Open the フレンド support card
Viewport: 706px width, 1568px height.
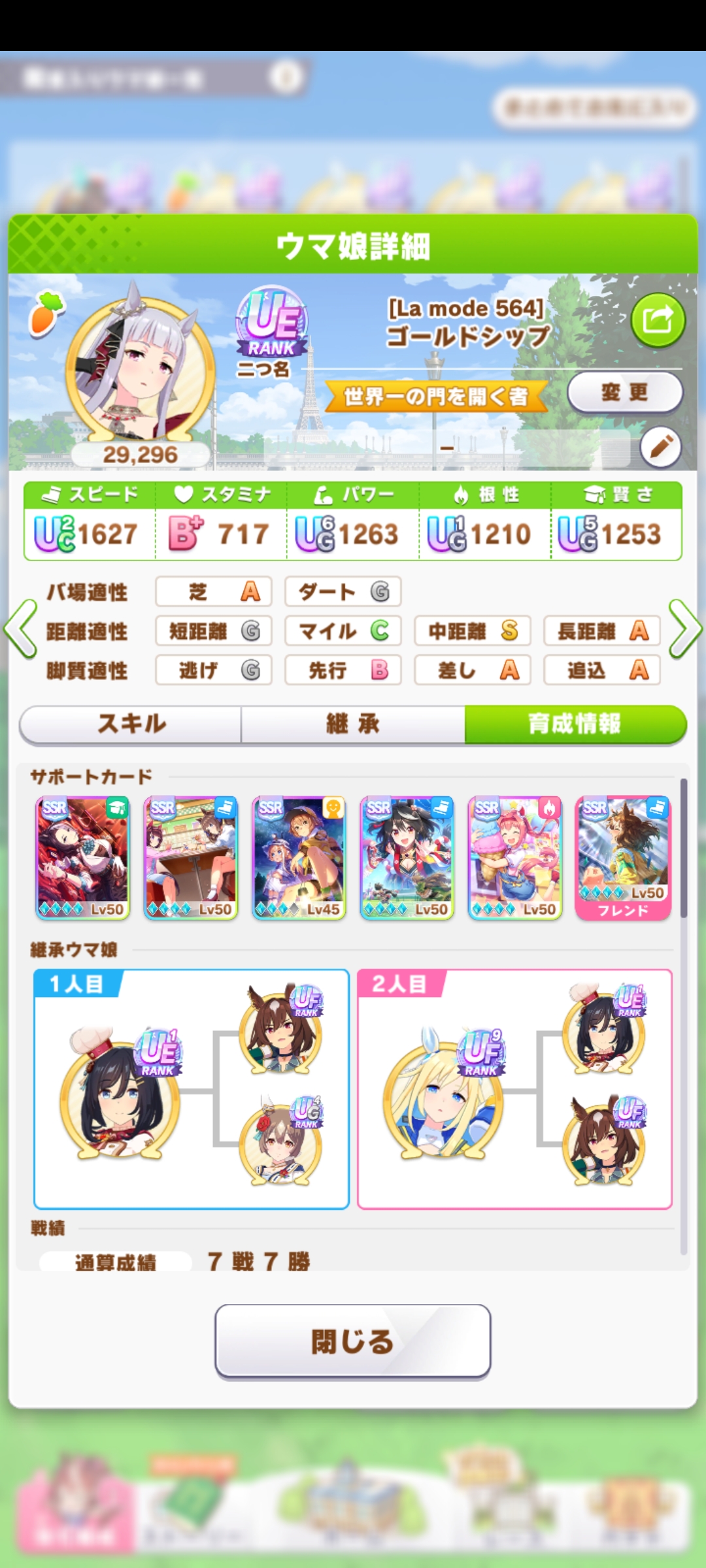click(623, 858)
